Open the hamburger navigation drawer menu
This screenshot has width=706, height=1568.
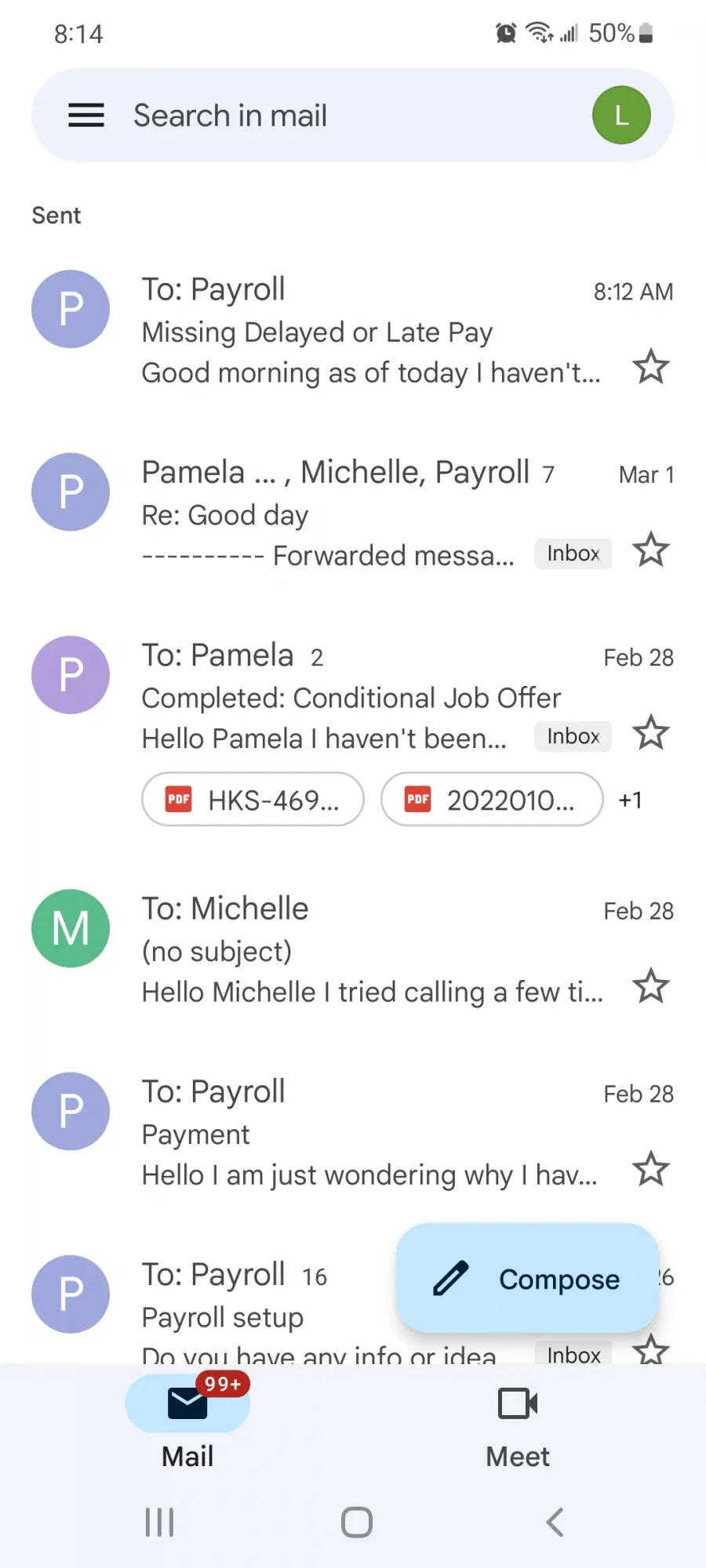(86, 115)
